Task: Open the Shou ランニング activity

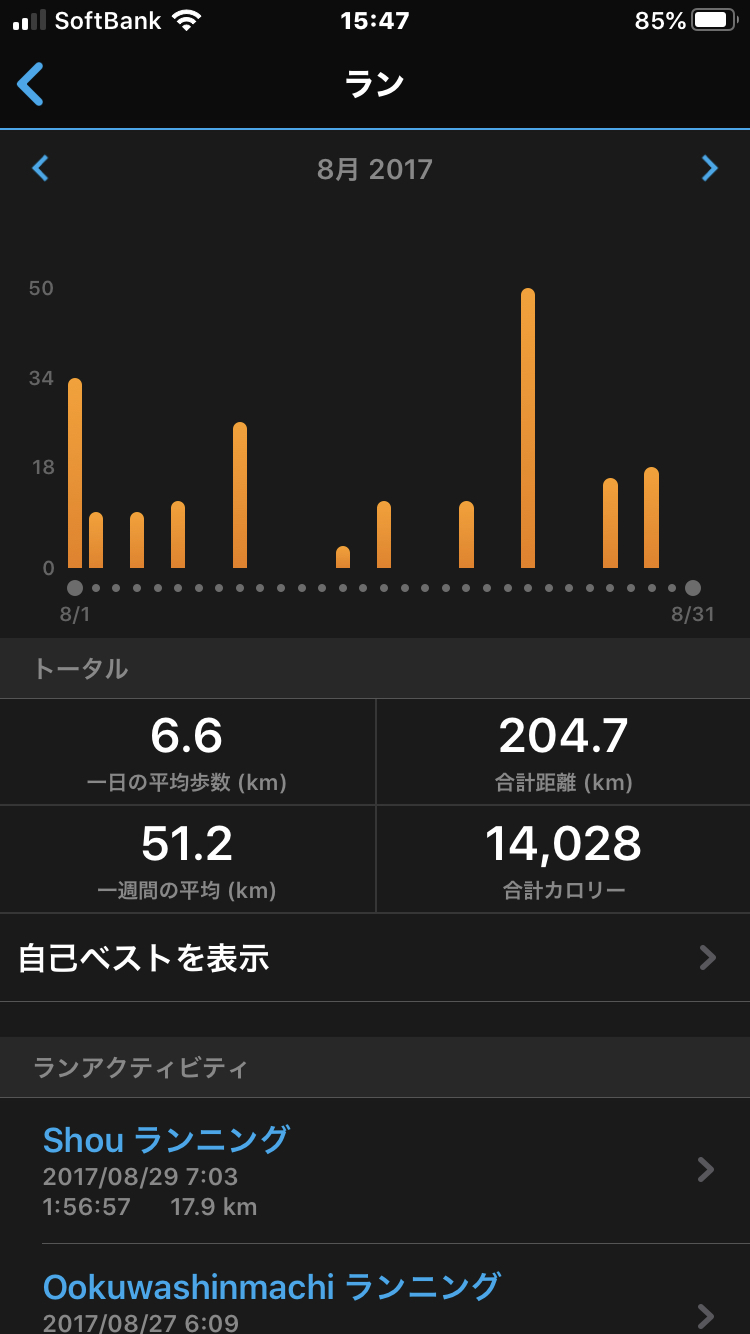Action: 375,1171
